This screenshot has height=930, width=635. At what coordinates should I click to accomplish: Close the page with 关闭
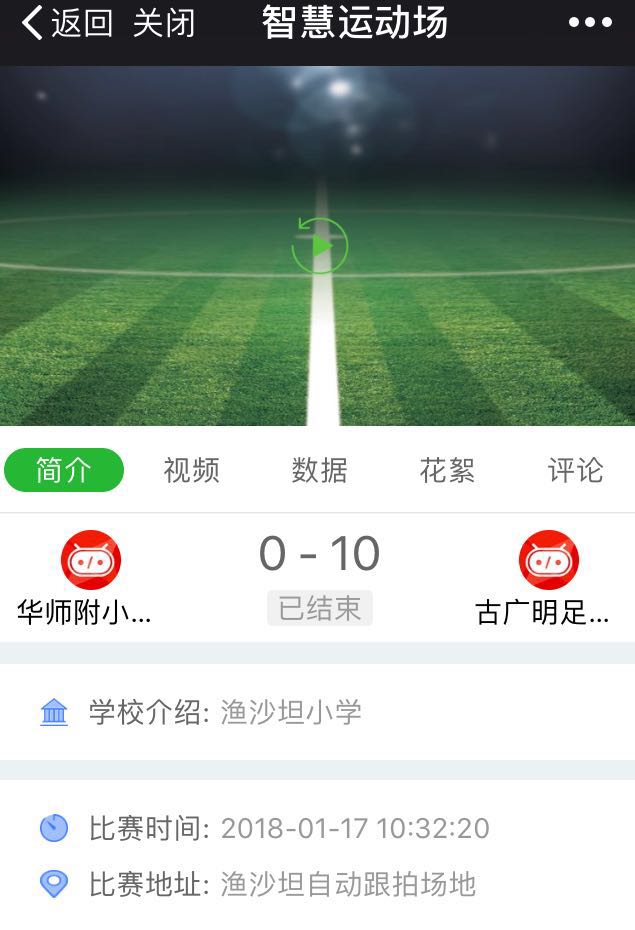click(164, 23)
